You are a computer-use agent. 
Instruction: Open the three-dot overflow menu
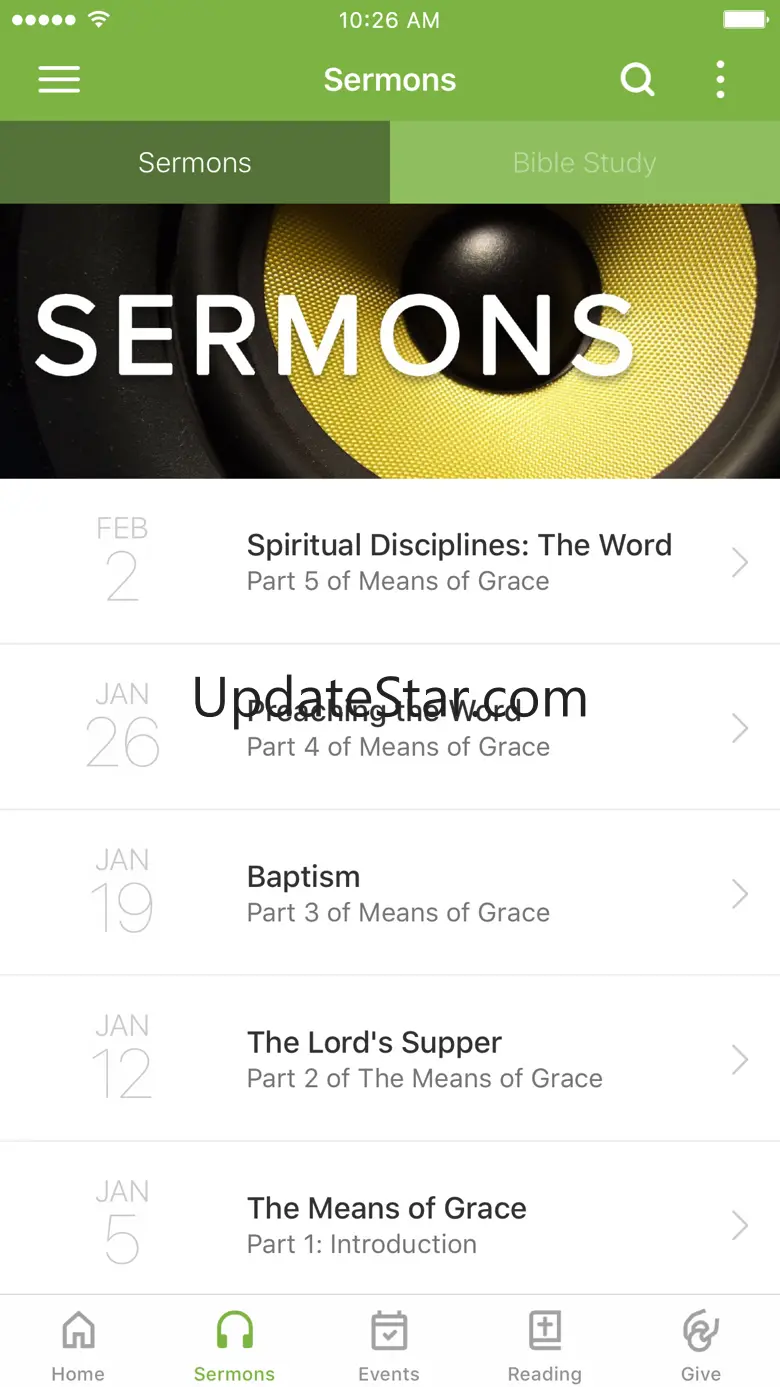(720, 80)
